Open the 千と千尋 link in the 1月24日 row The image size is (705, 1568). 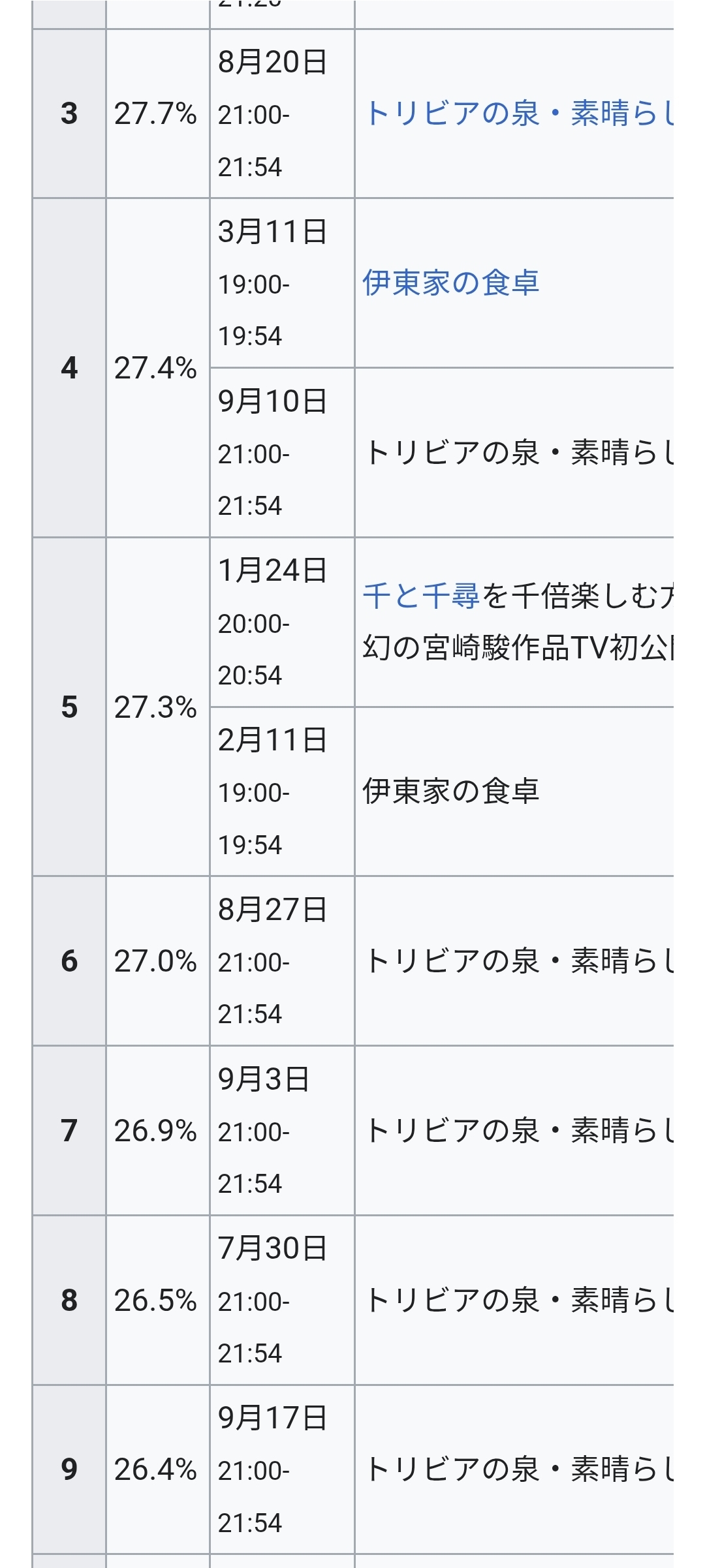[421, 596]
